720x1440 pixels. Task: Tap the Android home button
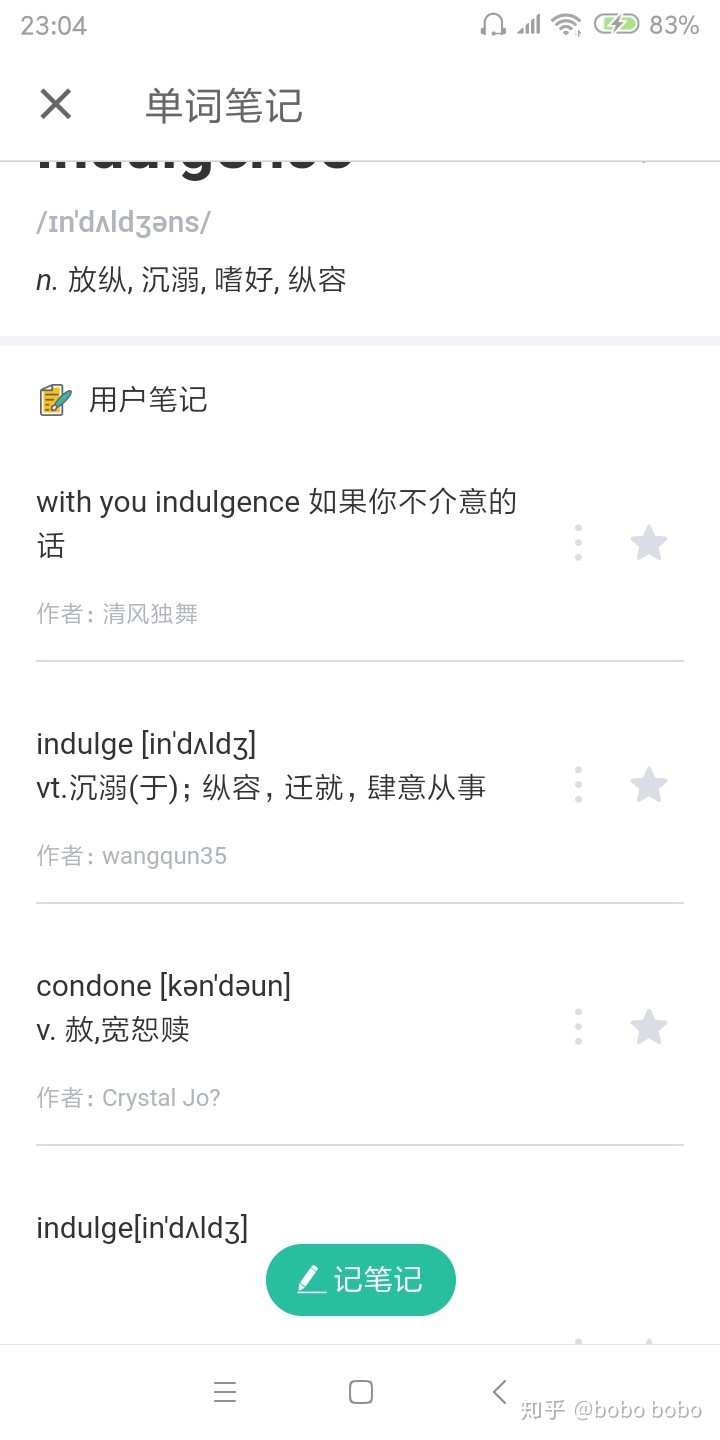click(360, 1391)
